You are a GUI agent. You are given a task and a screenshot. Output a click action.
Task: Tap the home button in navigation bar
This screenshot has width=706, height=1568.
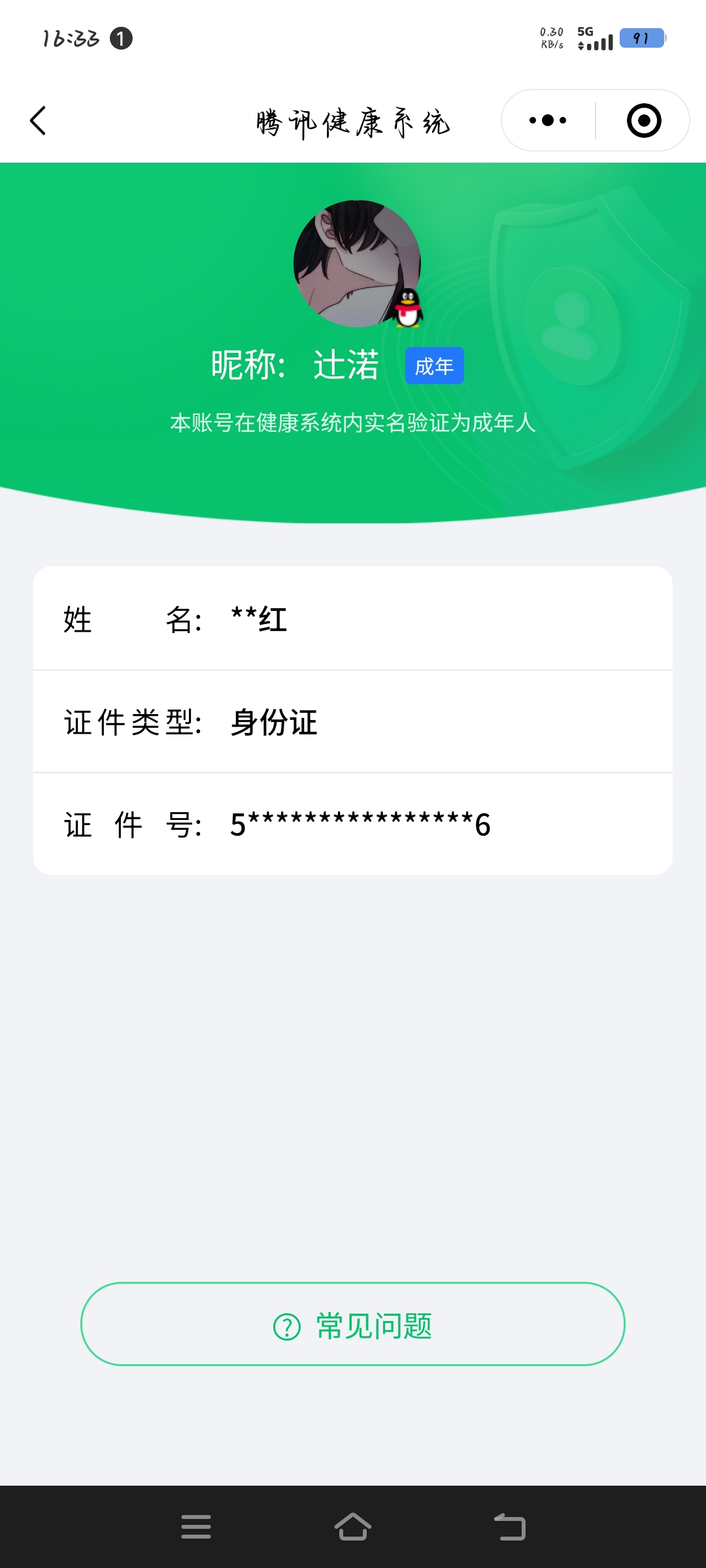[x=353, y=1527]
